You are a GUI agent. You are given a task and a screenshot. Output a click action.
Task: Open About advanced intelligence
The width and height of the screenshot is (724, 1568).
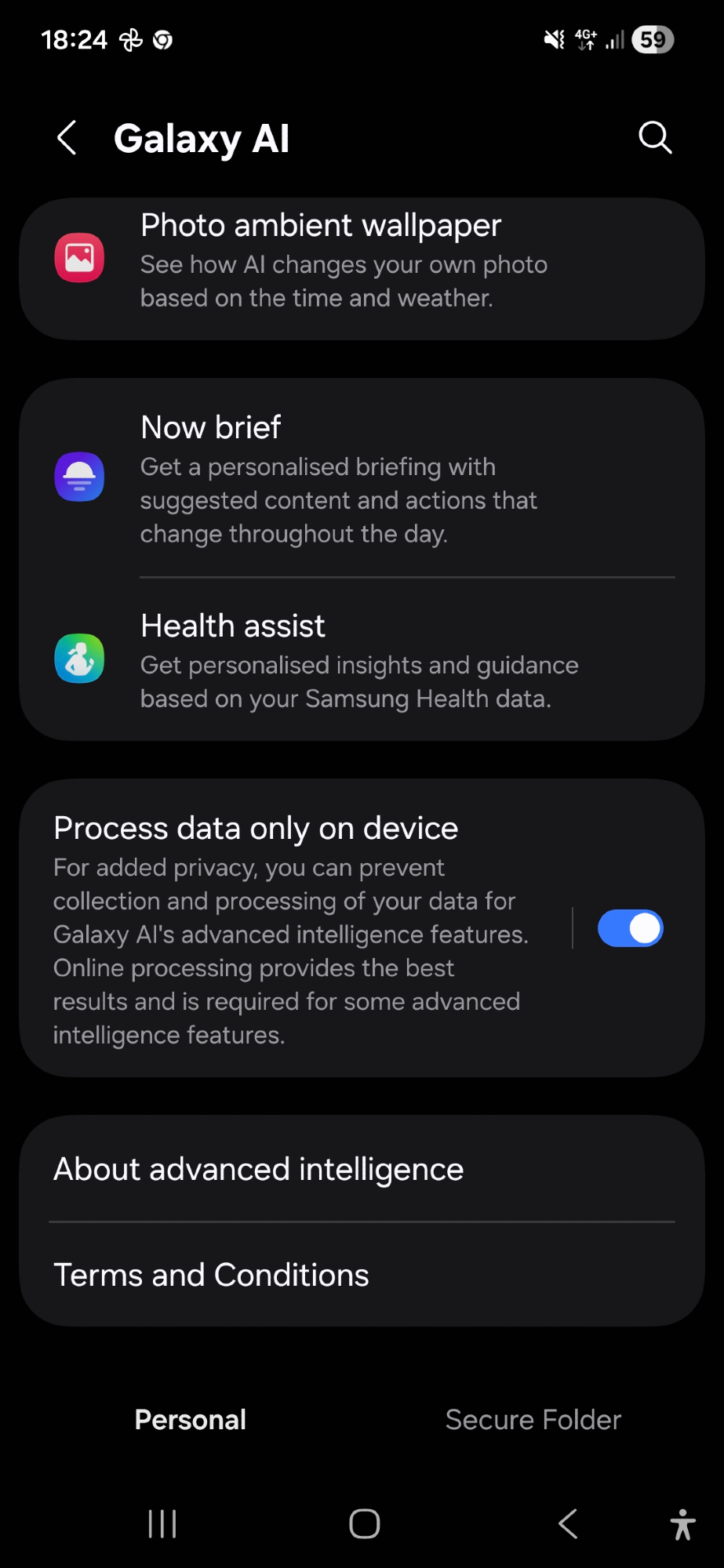[361, 1169]
